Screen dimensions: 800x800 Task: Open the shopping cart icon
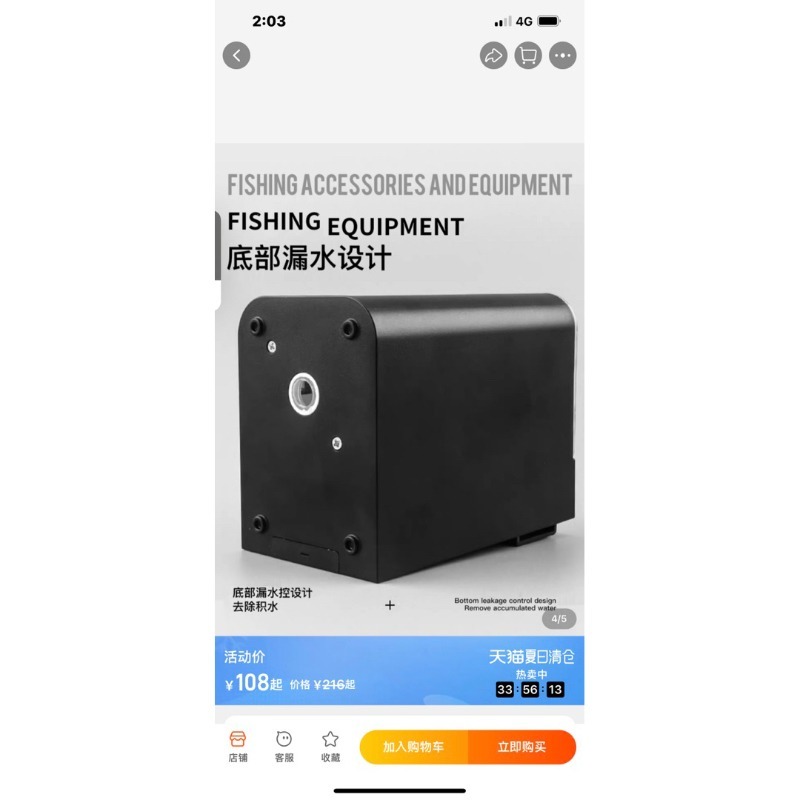(528, 56)
